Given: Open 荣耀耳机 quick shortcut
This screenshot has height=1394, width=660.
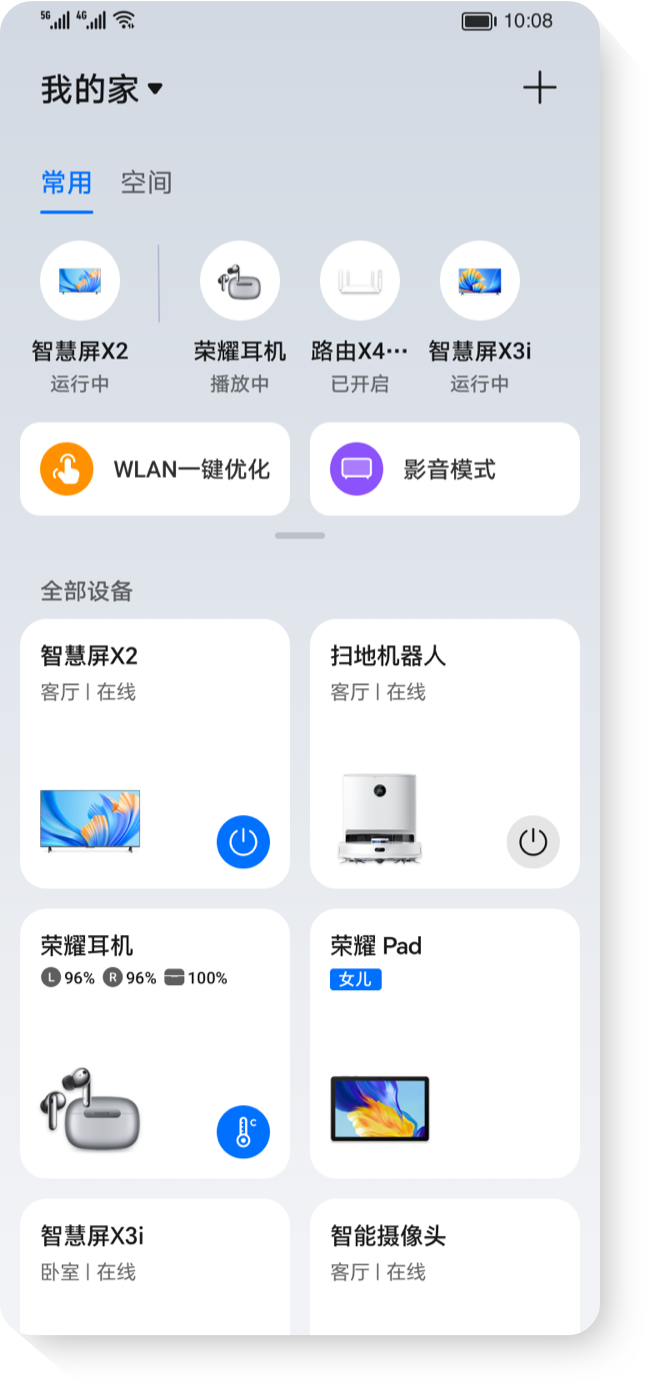Looking at the screenshot, I should (x=240, y=281).
